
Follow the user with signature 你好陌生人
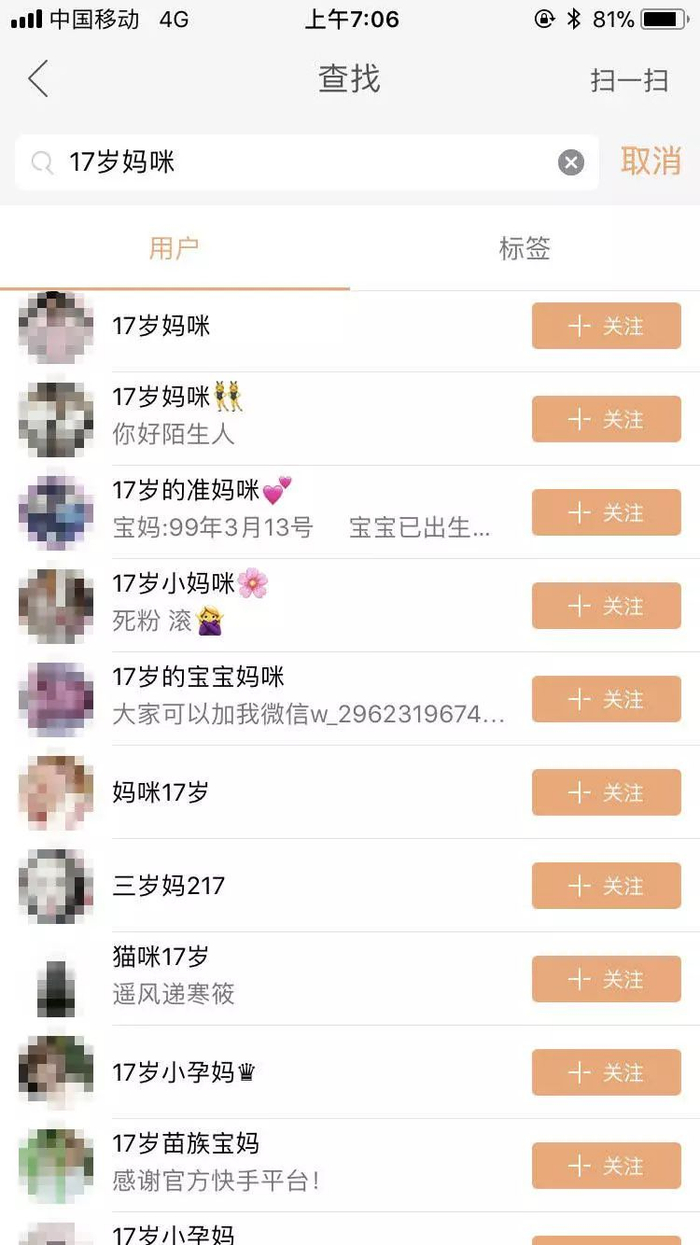(606, 419)
